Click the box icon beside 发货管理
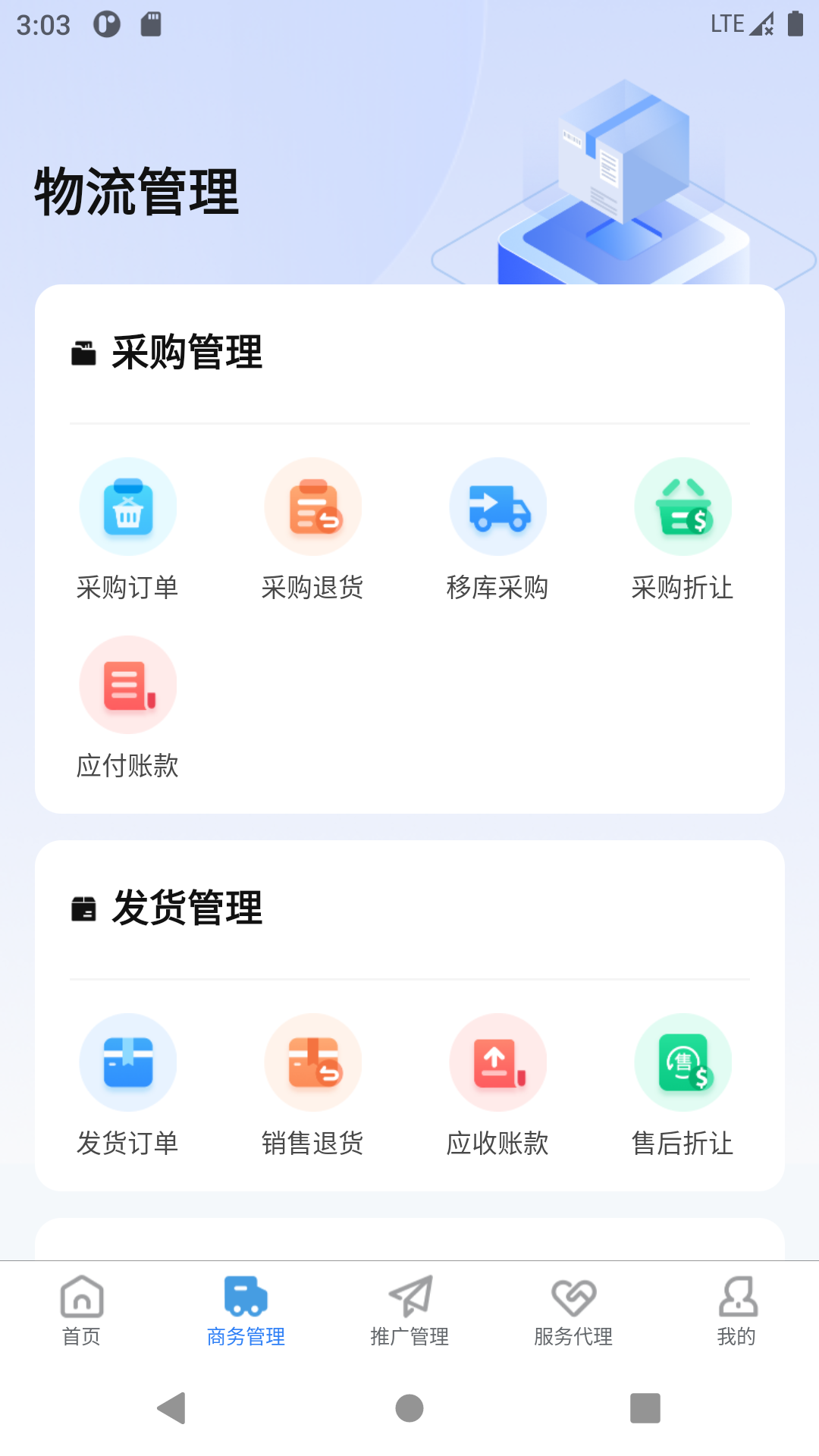Image resolution: width=819 pixels, height=1456 pixels. pyautogui.click(x=84, y=906)
